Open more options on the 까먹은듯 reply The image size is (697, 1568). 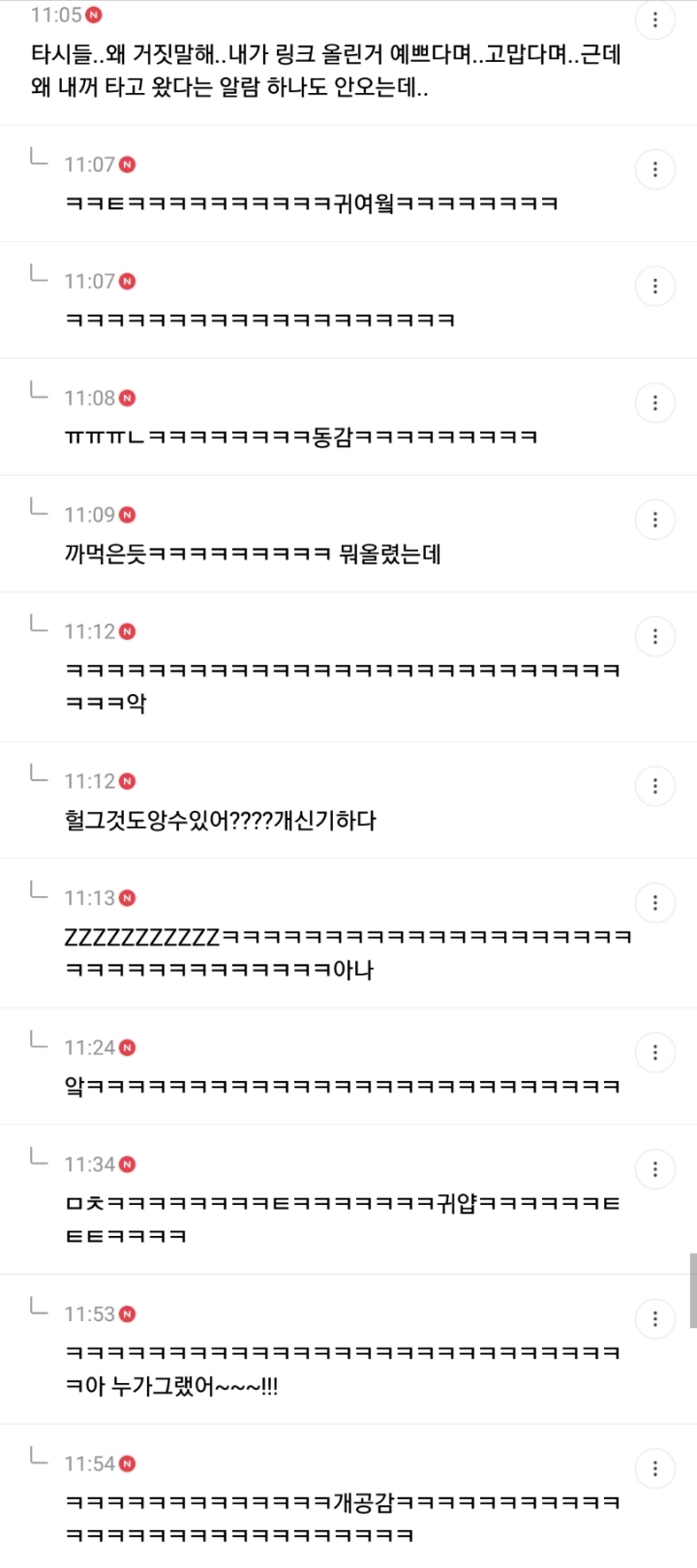click(655, 520)
